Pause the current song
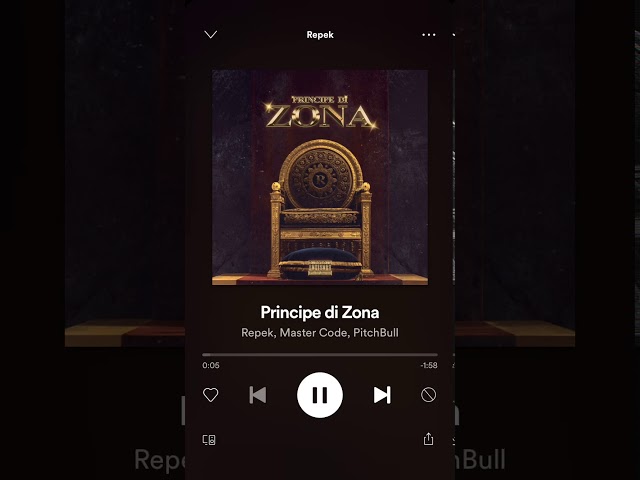The height and width of the screenshot is (480, 640). point(320,395)
